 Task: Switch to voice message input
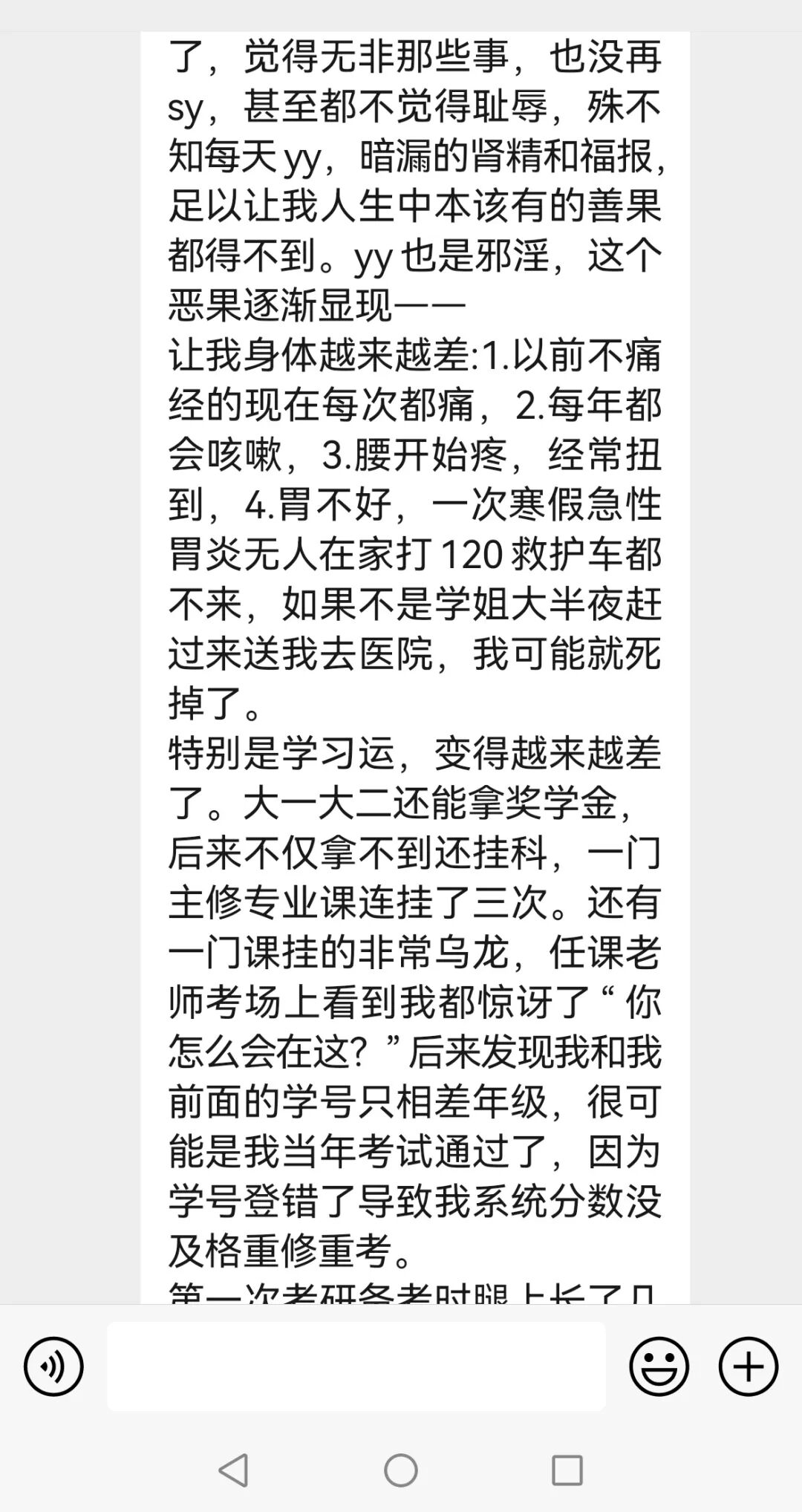click(53, 1366)
